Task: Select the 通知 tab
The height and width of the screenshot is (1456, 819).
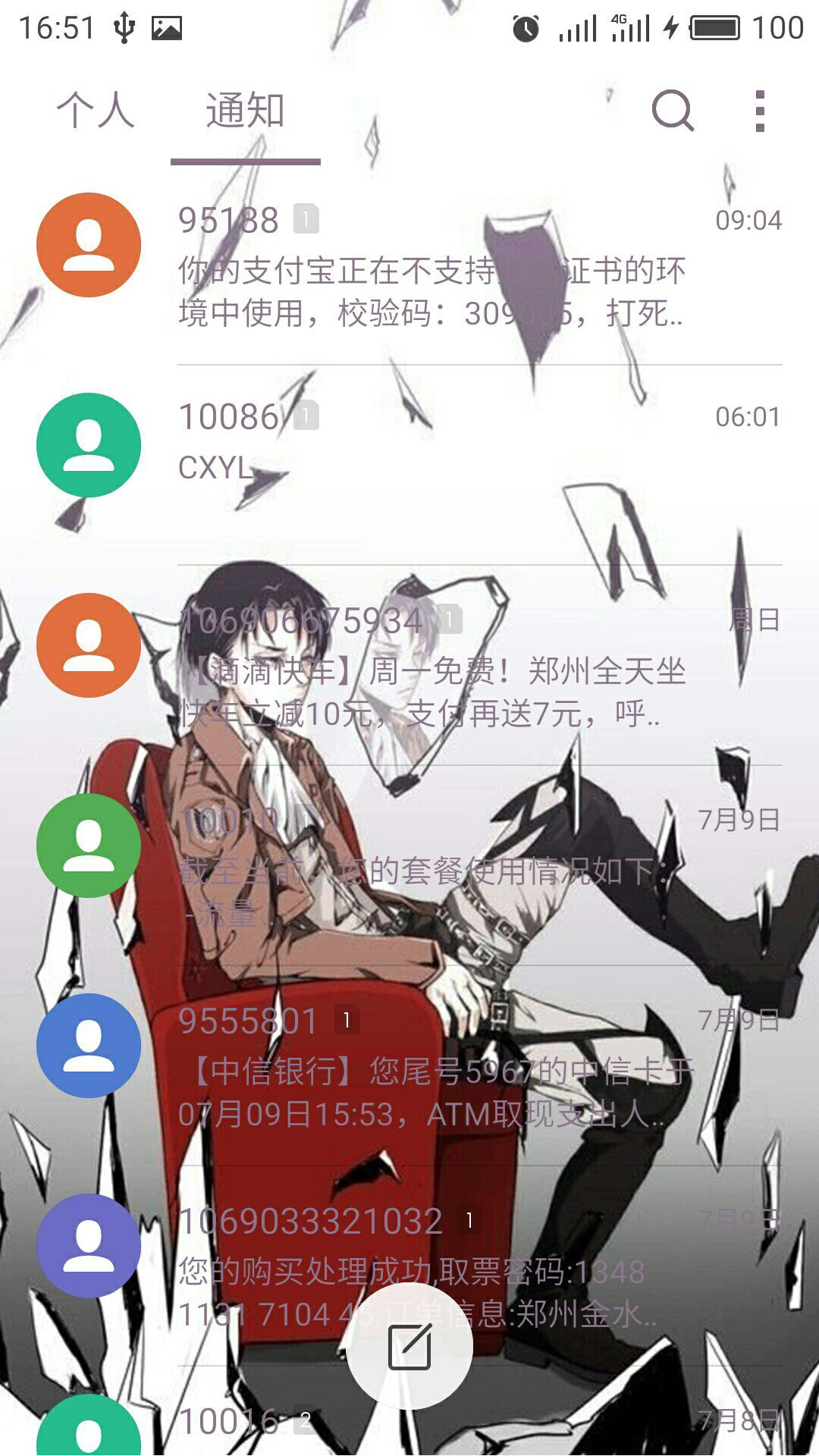Action: click(245, 111)
